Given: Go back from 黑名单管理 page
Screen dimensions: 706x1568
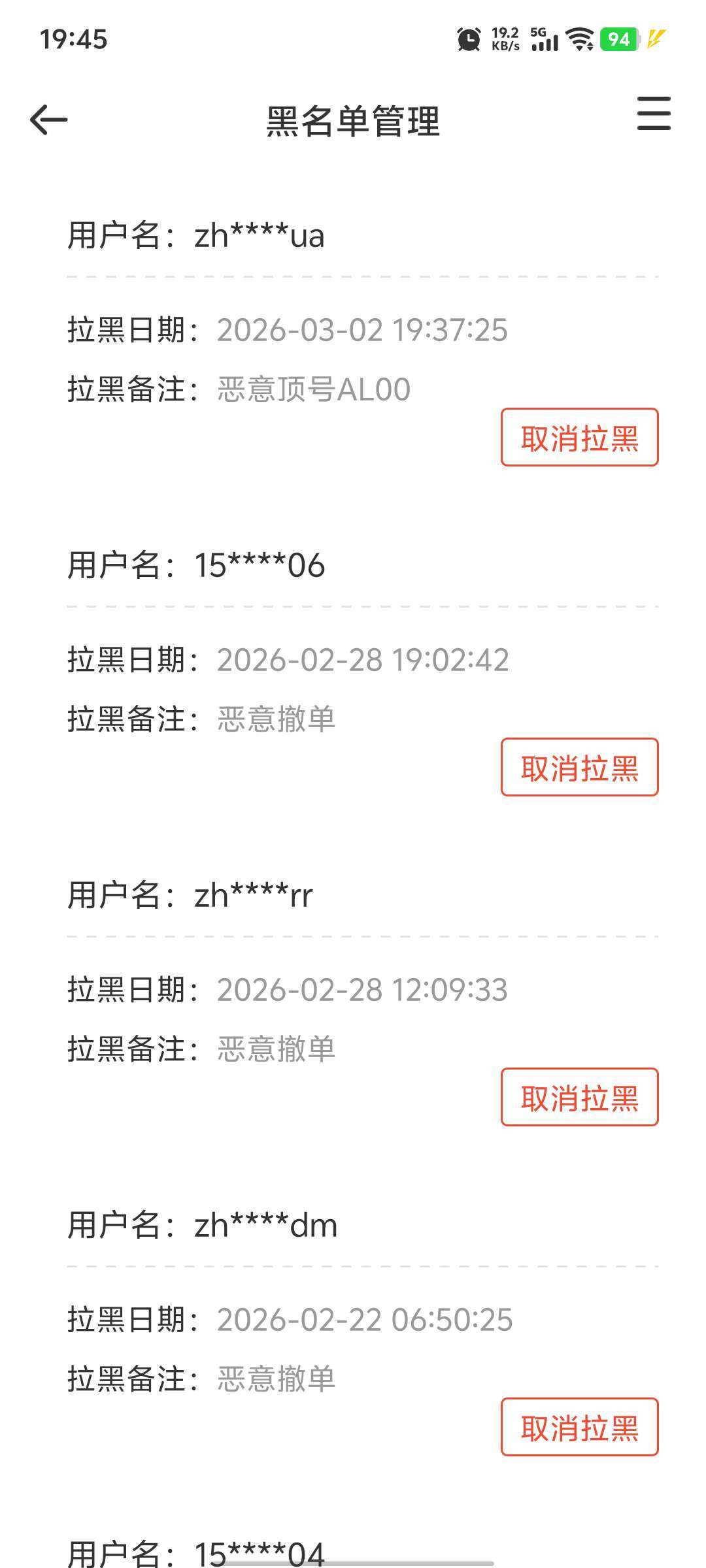Looking at the screenshot, I should point(49,120).
